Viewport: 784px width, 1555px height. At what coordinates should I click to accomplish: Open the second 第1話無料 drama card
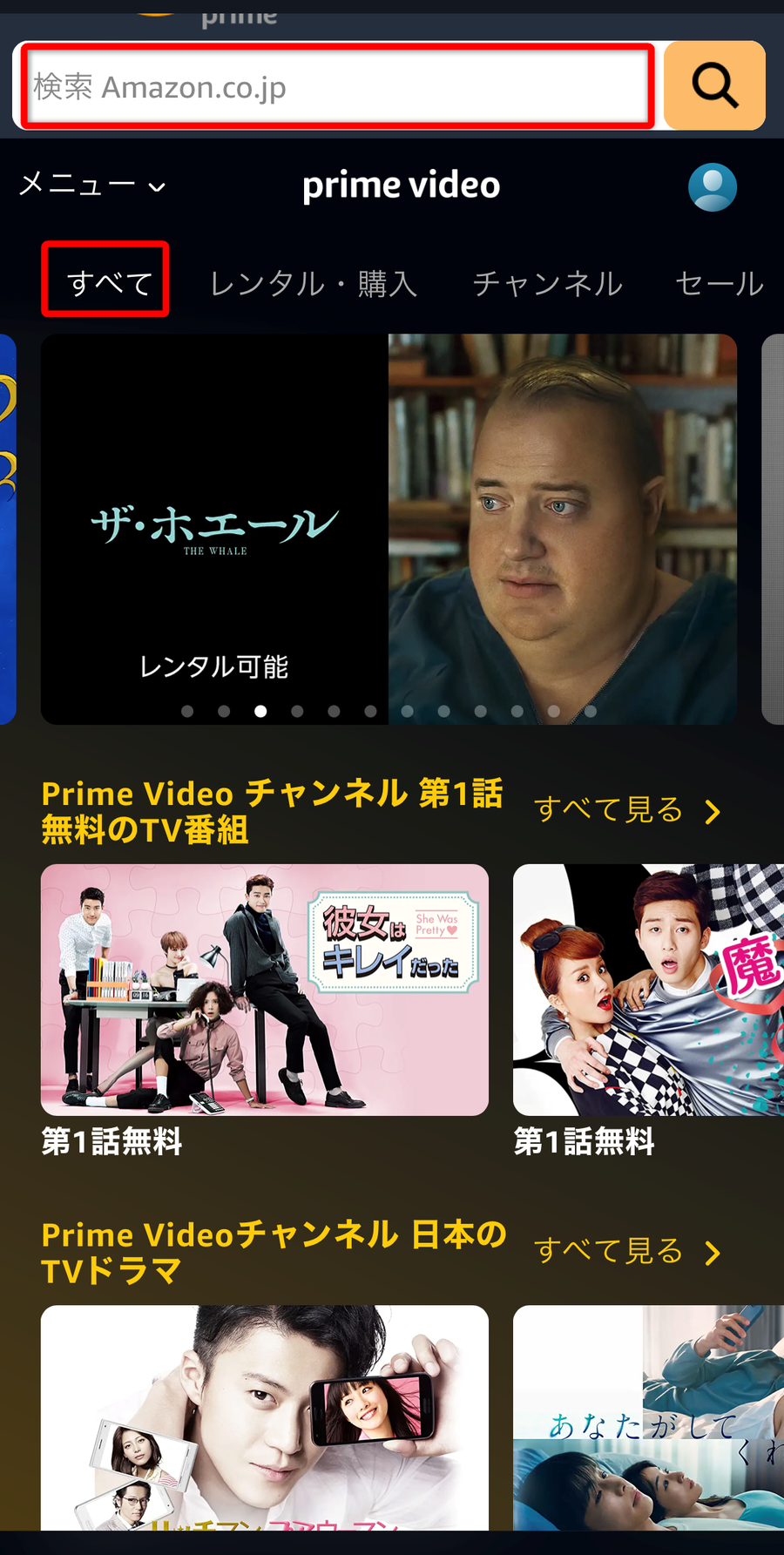tap(648, 990)
